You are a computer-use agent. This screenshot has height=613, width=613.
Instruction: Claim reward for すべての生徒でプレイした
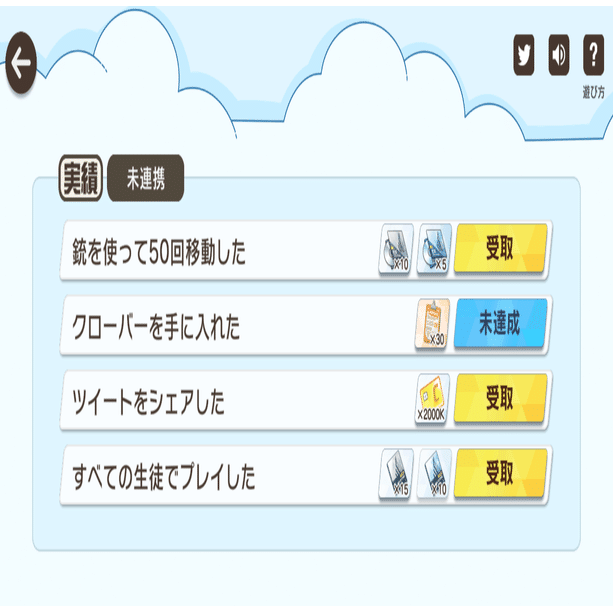[500, 472]
